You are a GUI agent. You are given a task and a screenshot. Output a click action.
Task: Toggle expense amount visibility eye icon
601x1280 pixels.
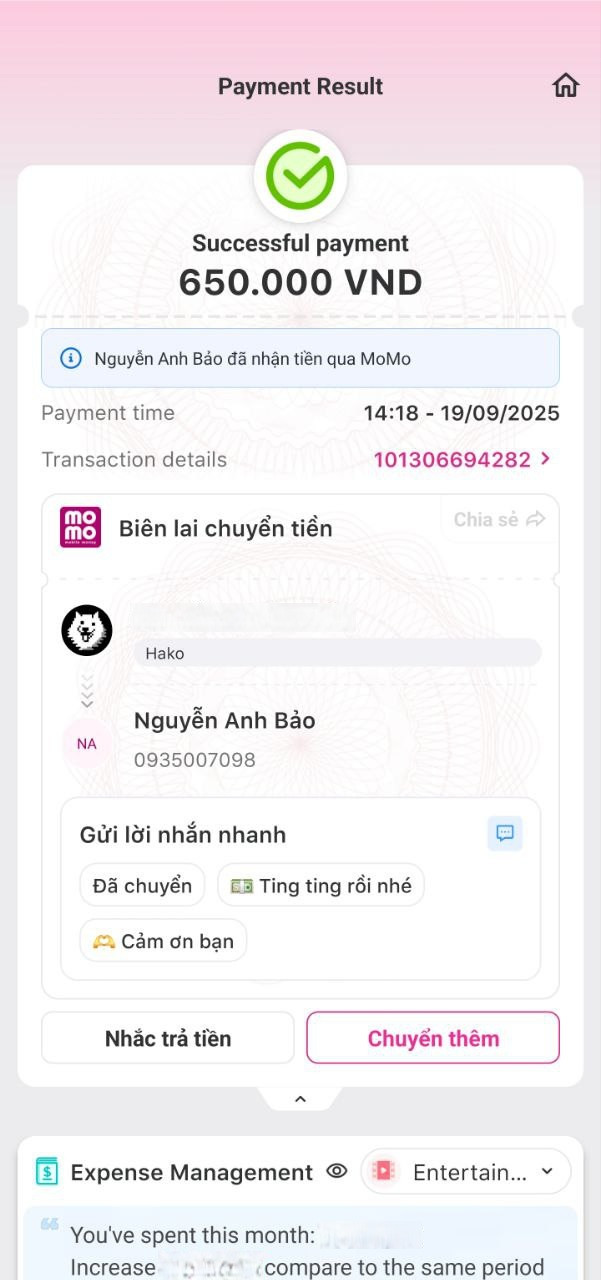[x=337, y=1171]
